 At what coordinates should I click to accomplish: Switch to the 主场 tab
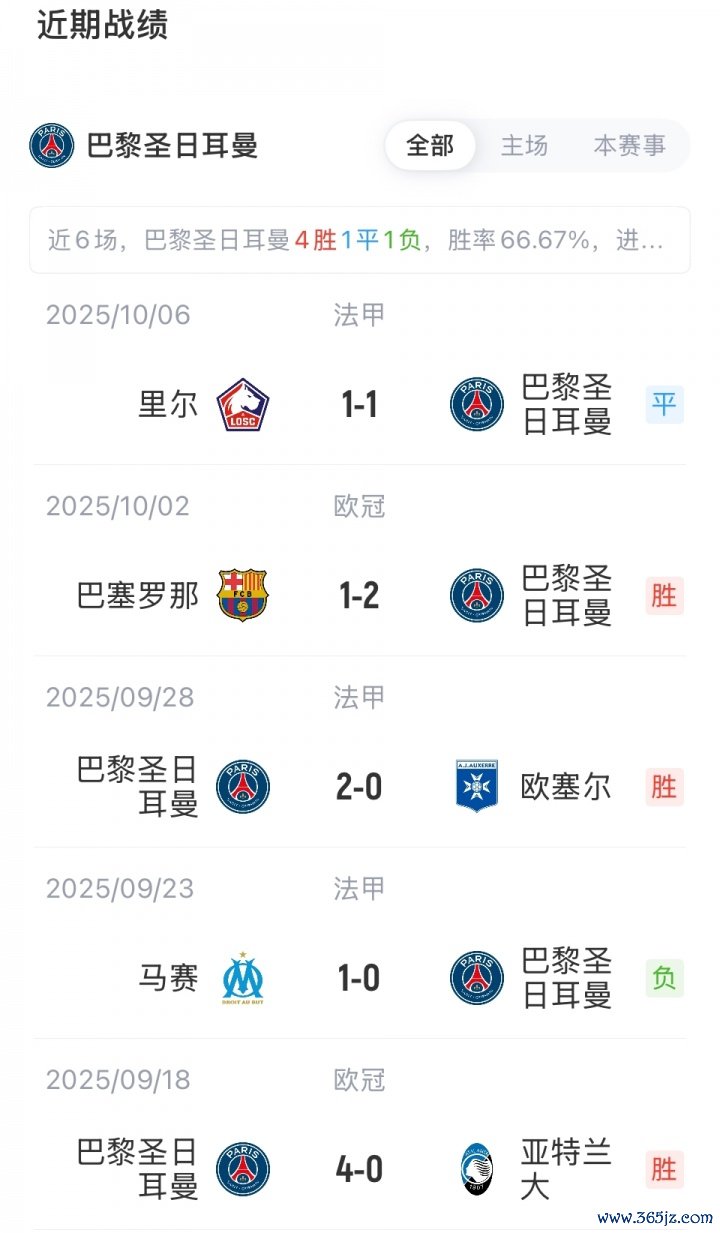click(x=524, y=146)
